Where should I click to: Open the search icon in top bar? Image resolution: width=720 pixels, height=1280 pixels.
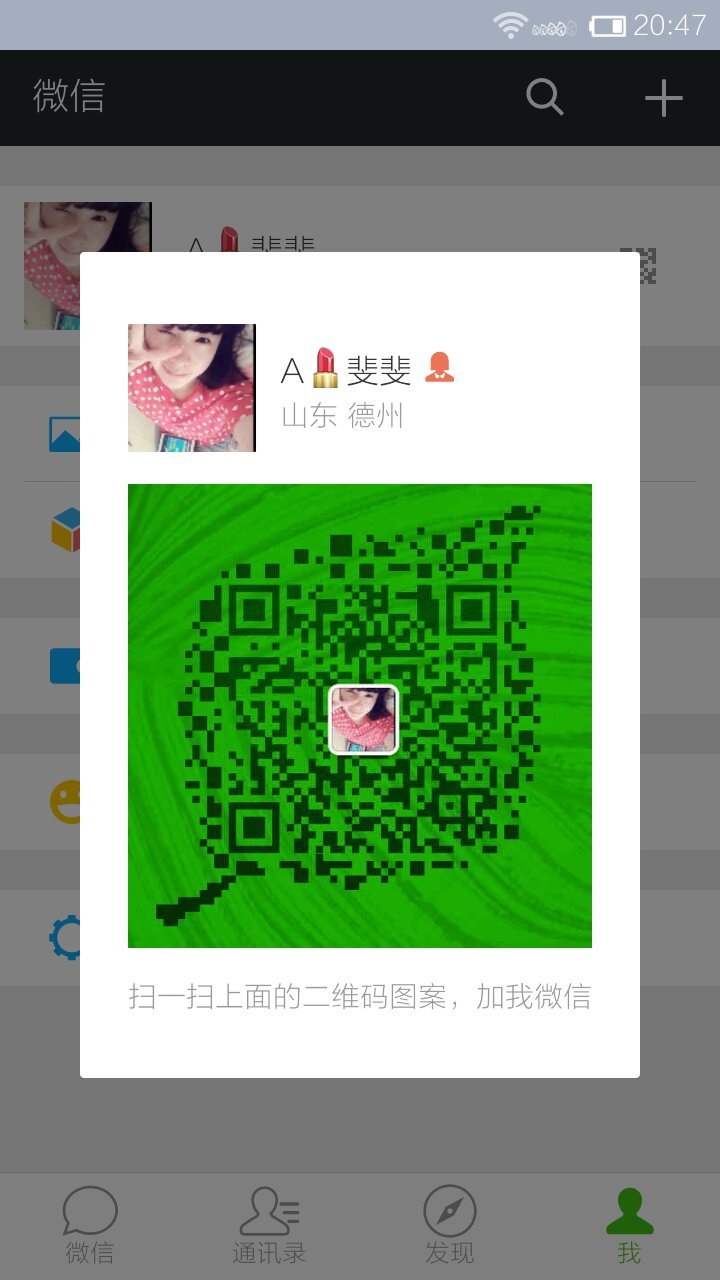pyautogui.click(x=545, y=98)
